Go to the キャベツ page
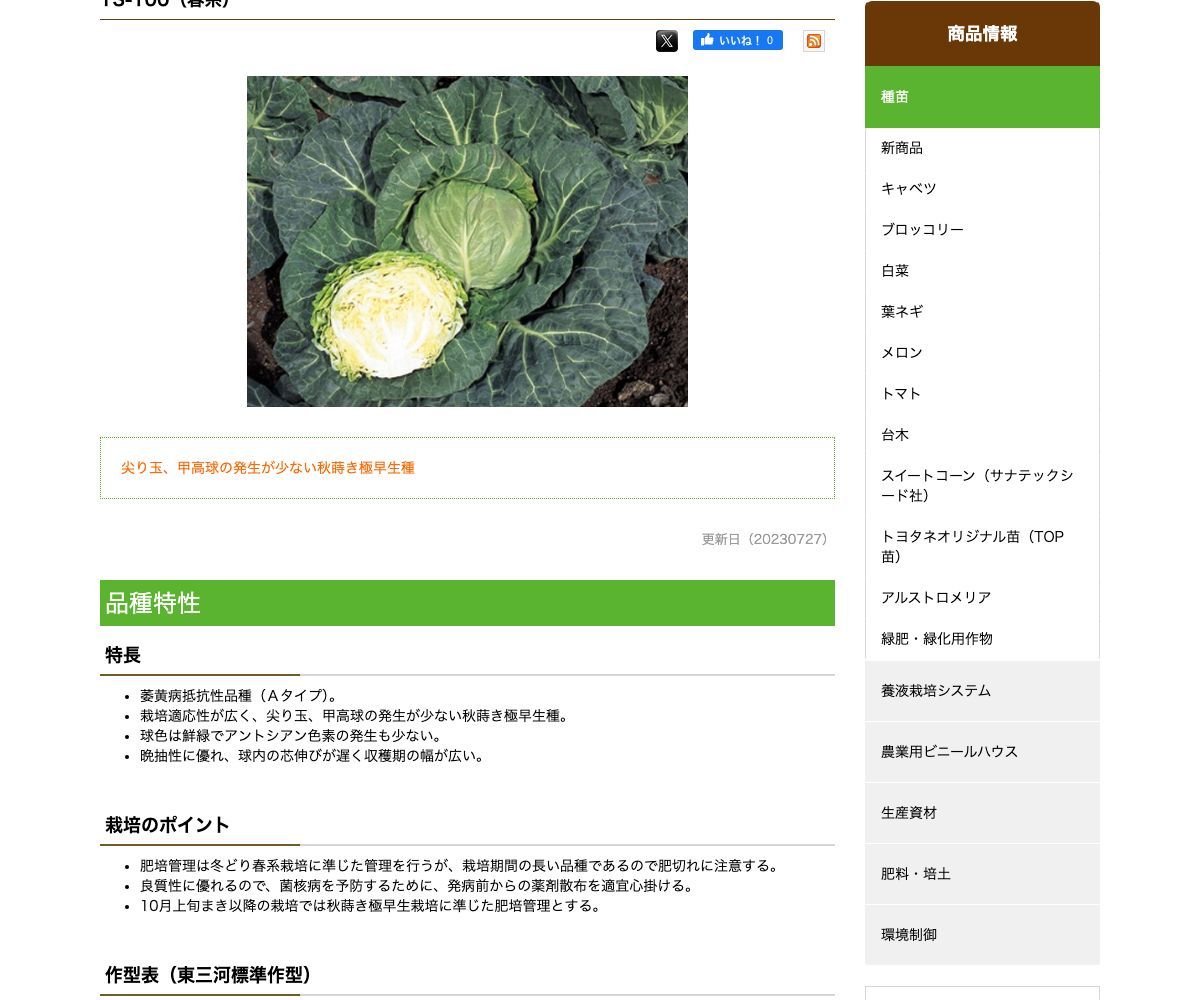This screenshot has width=1200, height=1000. pyautogui.click(x=908, y=189)
